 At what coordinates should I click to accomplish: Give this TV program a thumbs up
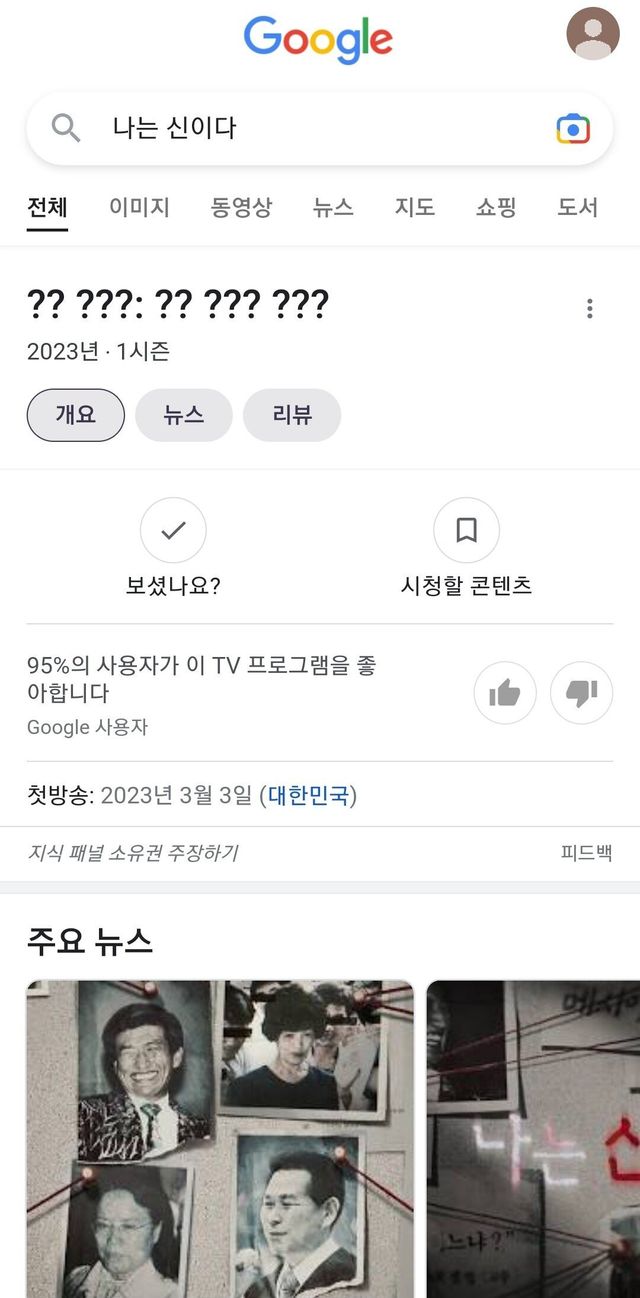click(x=505, y=693)
